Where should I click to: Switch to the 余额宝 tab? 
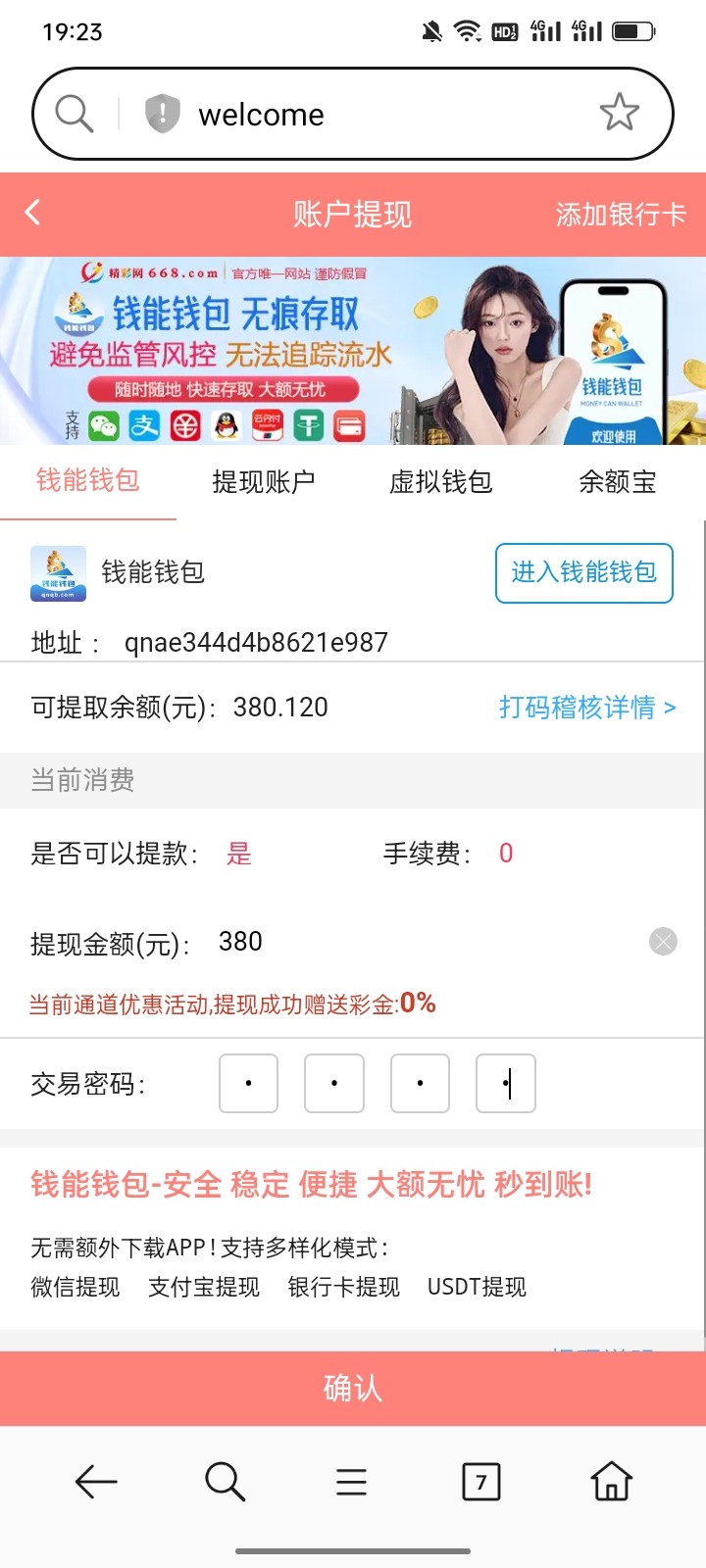click(x=617, y=481)
